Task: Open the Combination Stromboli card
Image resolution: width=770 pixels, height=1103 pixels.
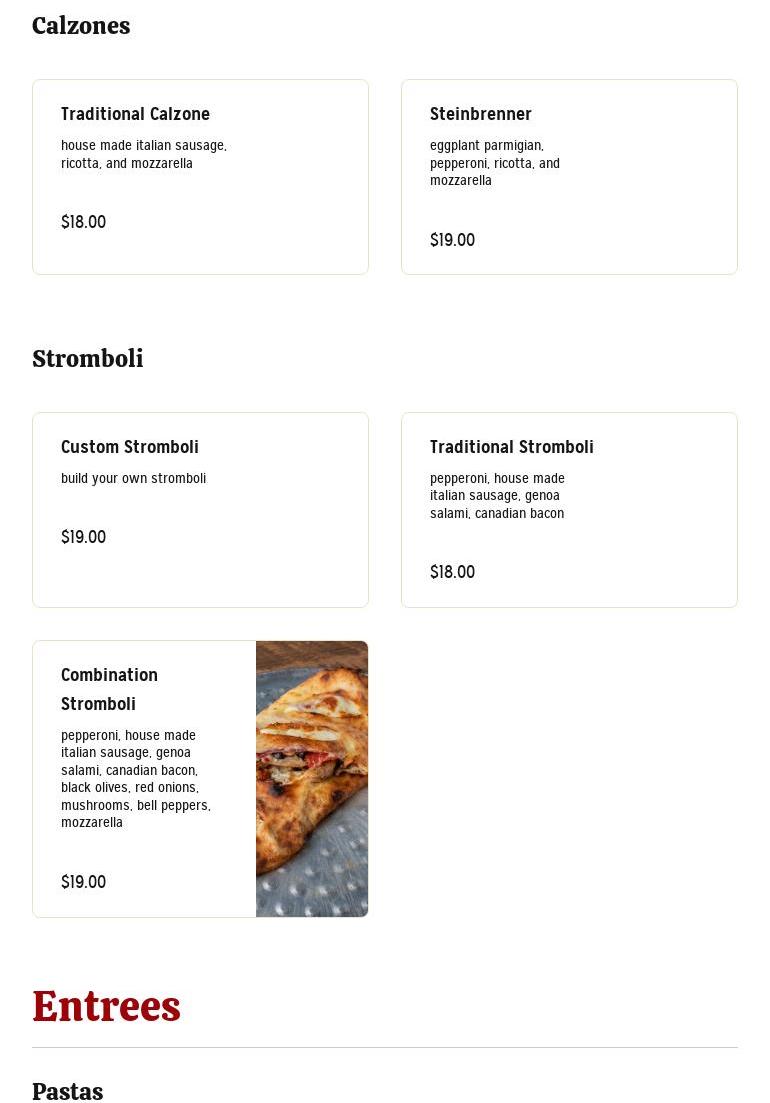Action: click(200, 778)
